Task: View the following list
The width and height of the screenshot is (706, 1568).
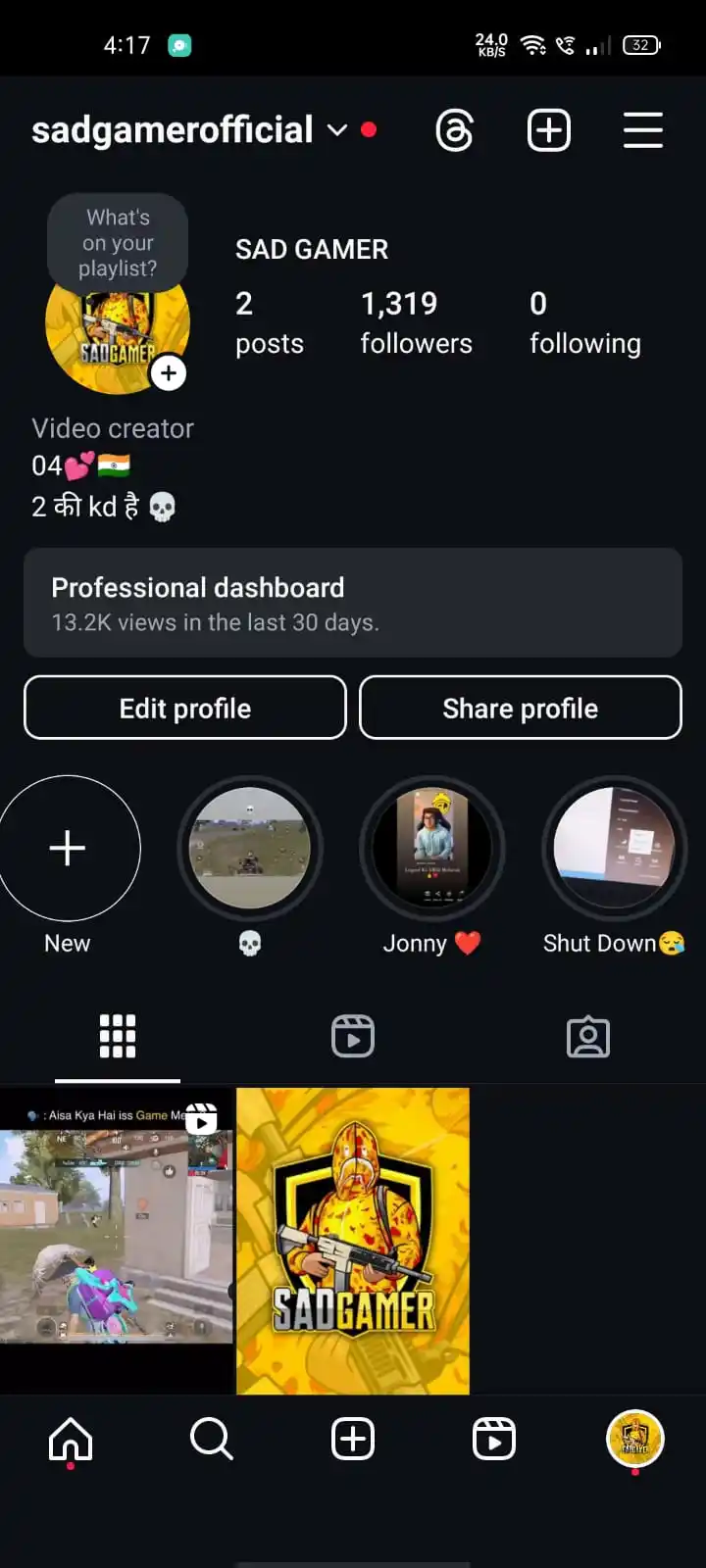Action: [x=584, y=322]
